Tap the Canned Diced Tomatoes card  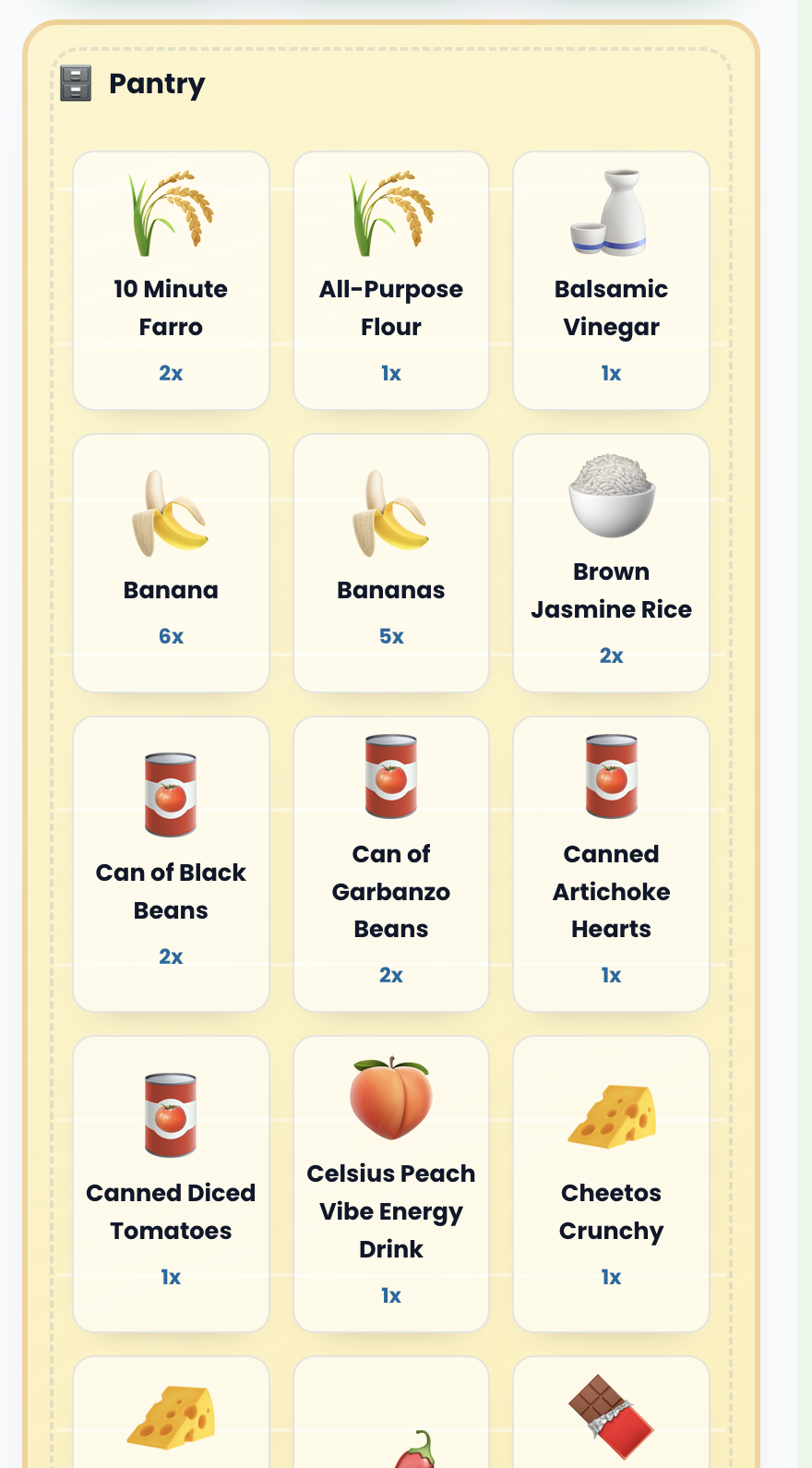(x=171, y=1184)
